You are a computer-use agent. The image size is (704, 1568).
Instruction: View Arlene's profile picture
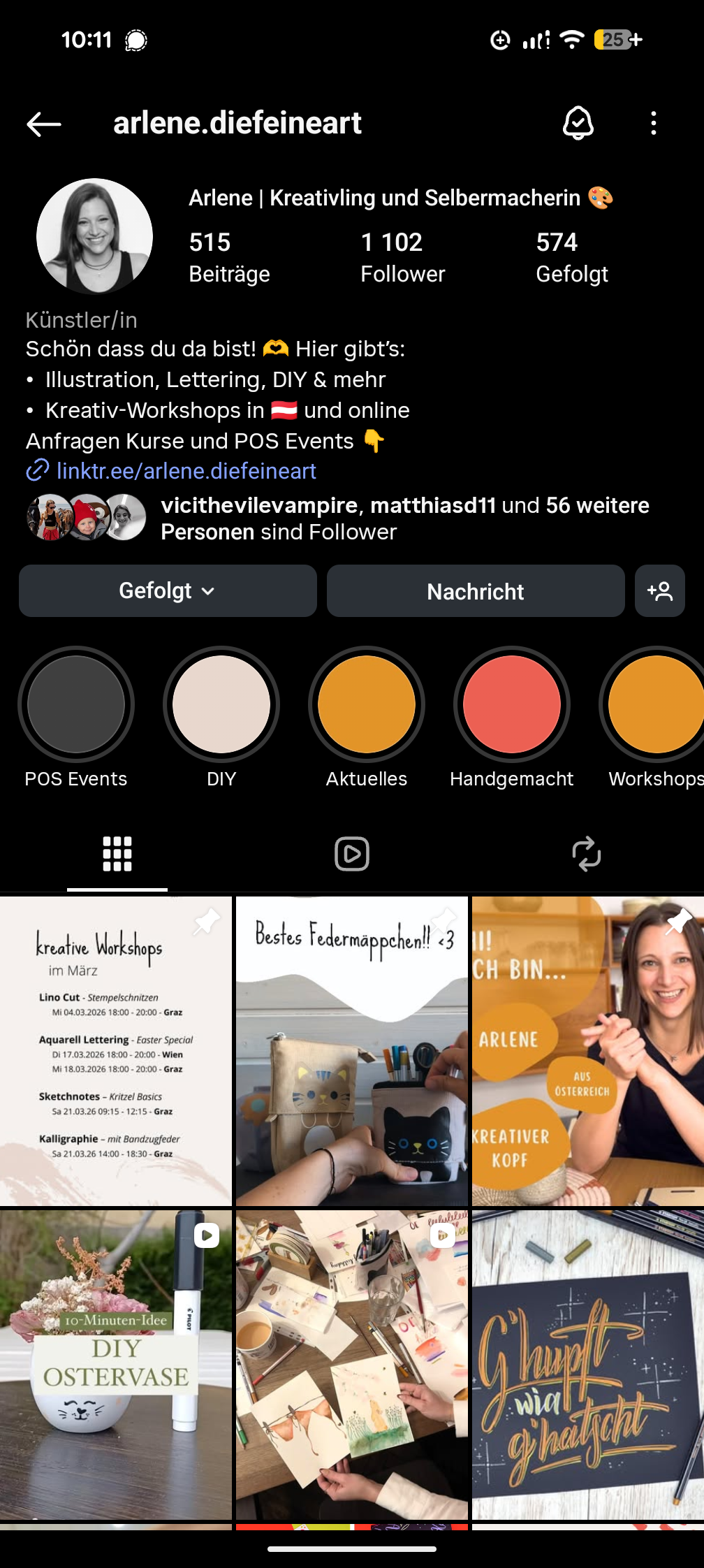(x=94, y=236)
